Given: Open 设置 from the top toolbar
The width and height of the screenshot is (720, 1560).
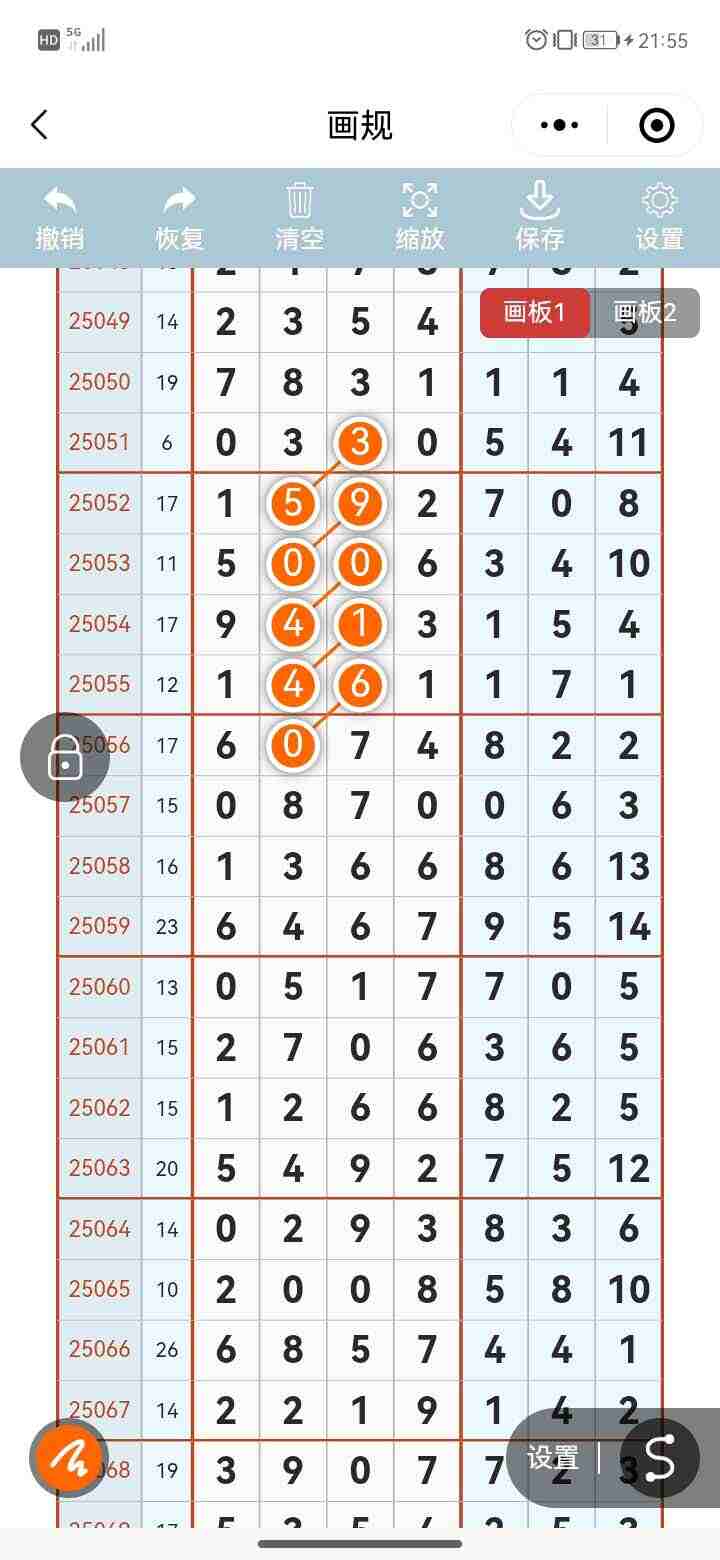Looking at the screenshot, I should coord(660,218).
